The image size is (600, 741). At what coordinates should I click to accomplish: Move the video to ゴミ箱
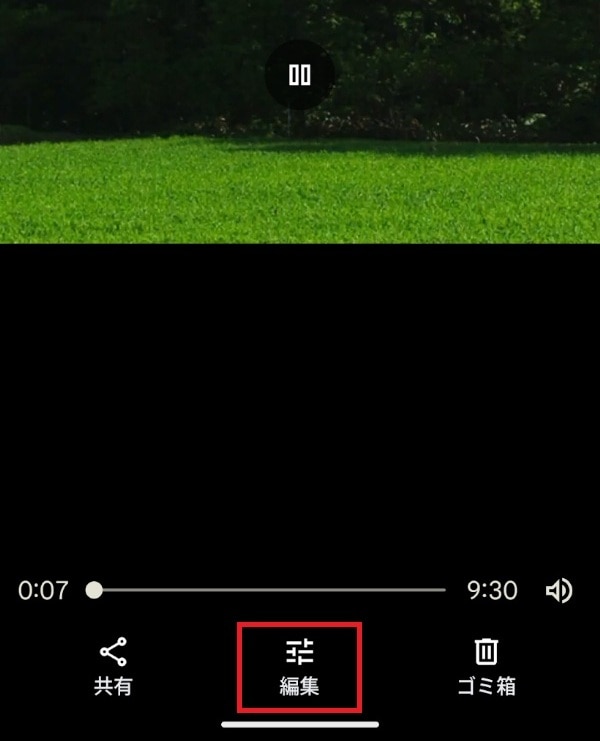(x=485, y=667)
